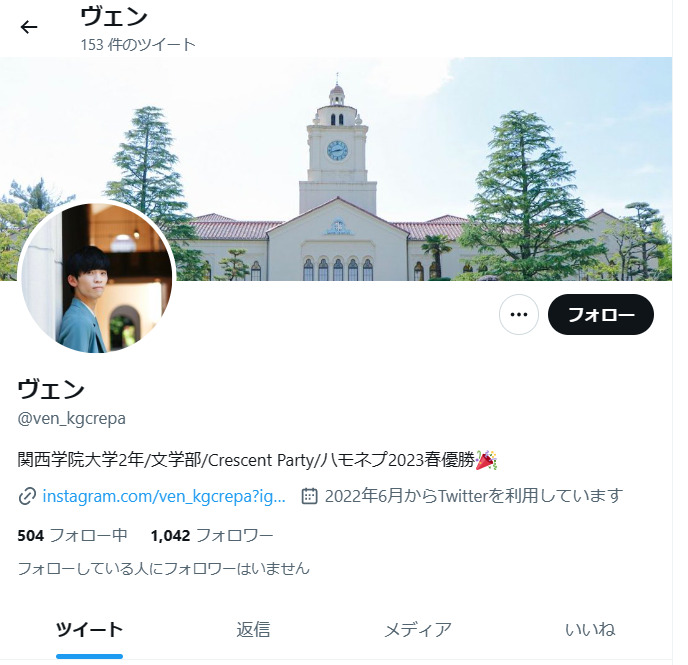The width and height of the screenshot is (688, 665).
Task: Switch to the ツイート tab
Action: 89,629
